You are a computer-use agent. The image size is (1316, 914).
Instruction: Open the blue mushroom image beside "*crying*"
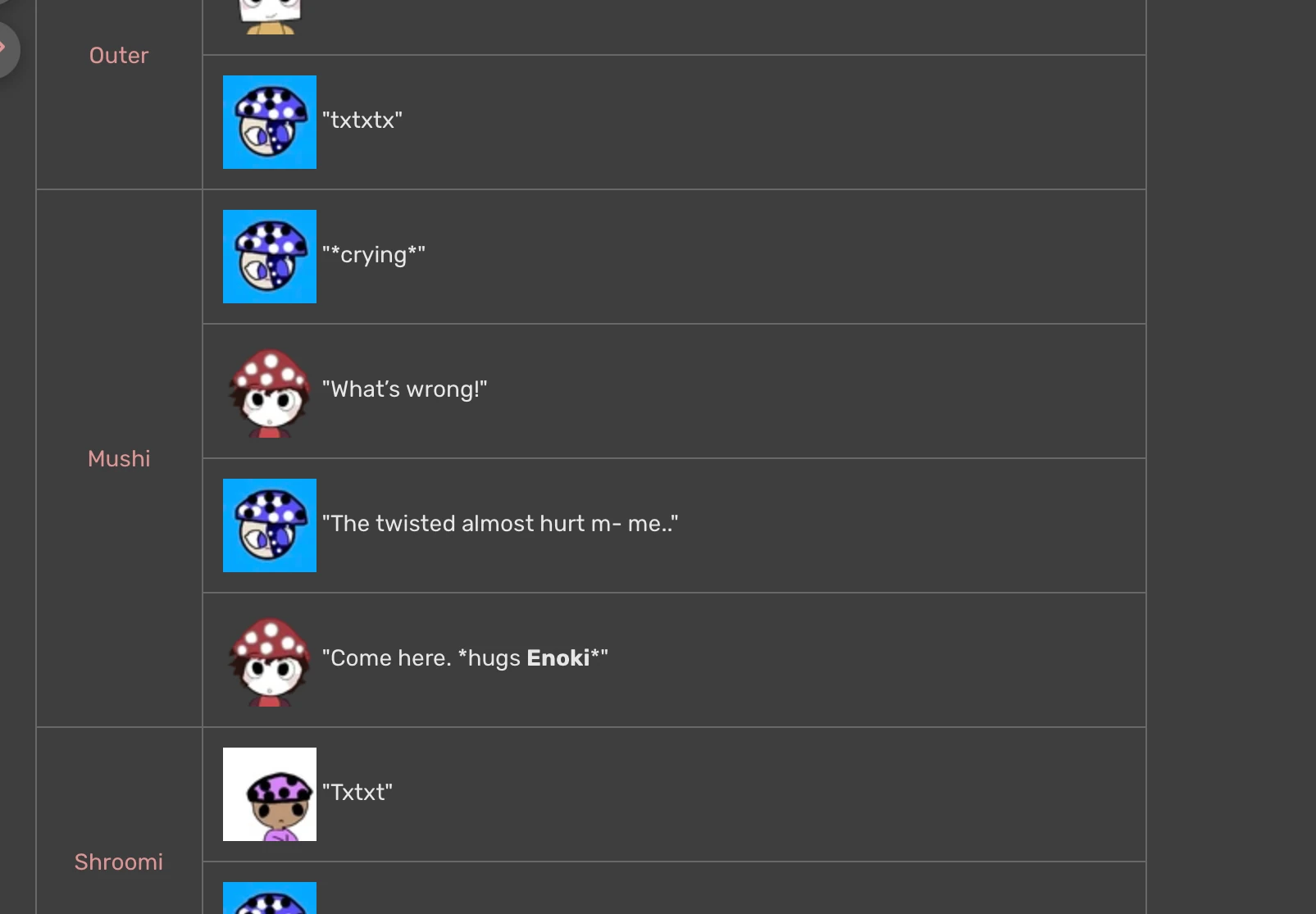coord(270,257)
